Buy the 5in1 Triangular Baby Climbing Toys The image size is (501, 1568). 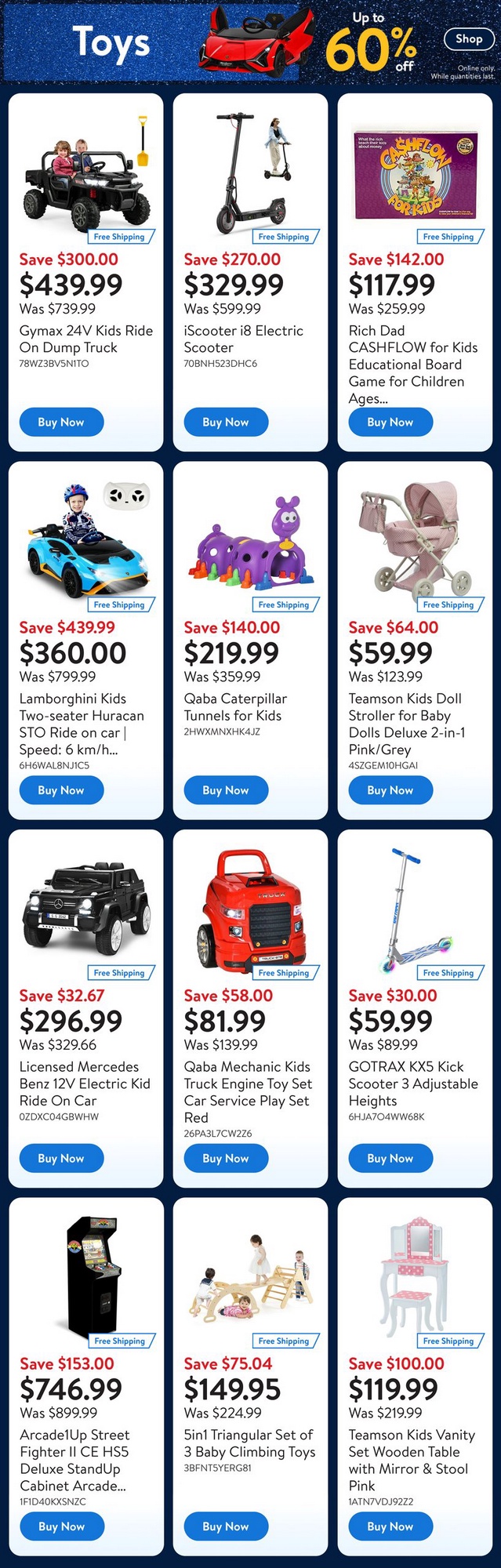click(226, 1526)
